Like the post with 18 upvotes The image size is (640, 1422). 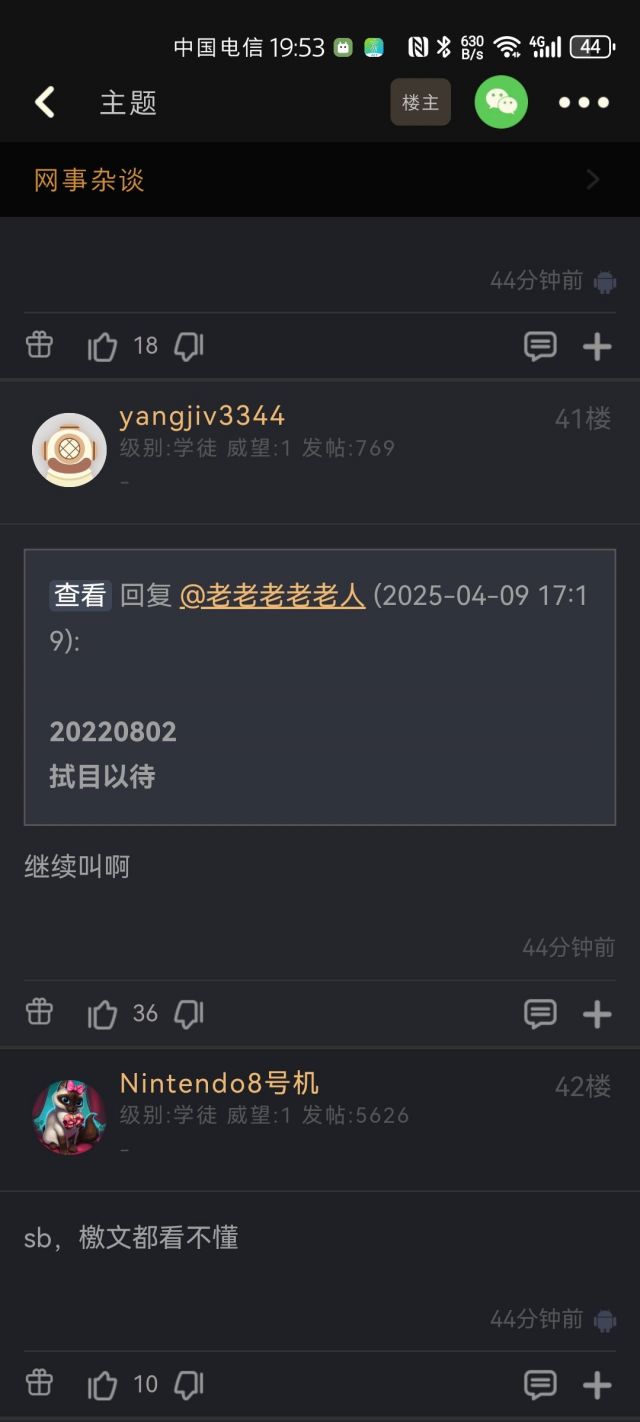103,347
